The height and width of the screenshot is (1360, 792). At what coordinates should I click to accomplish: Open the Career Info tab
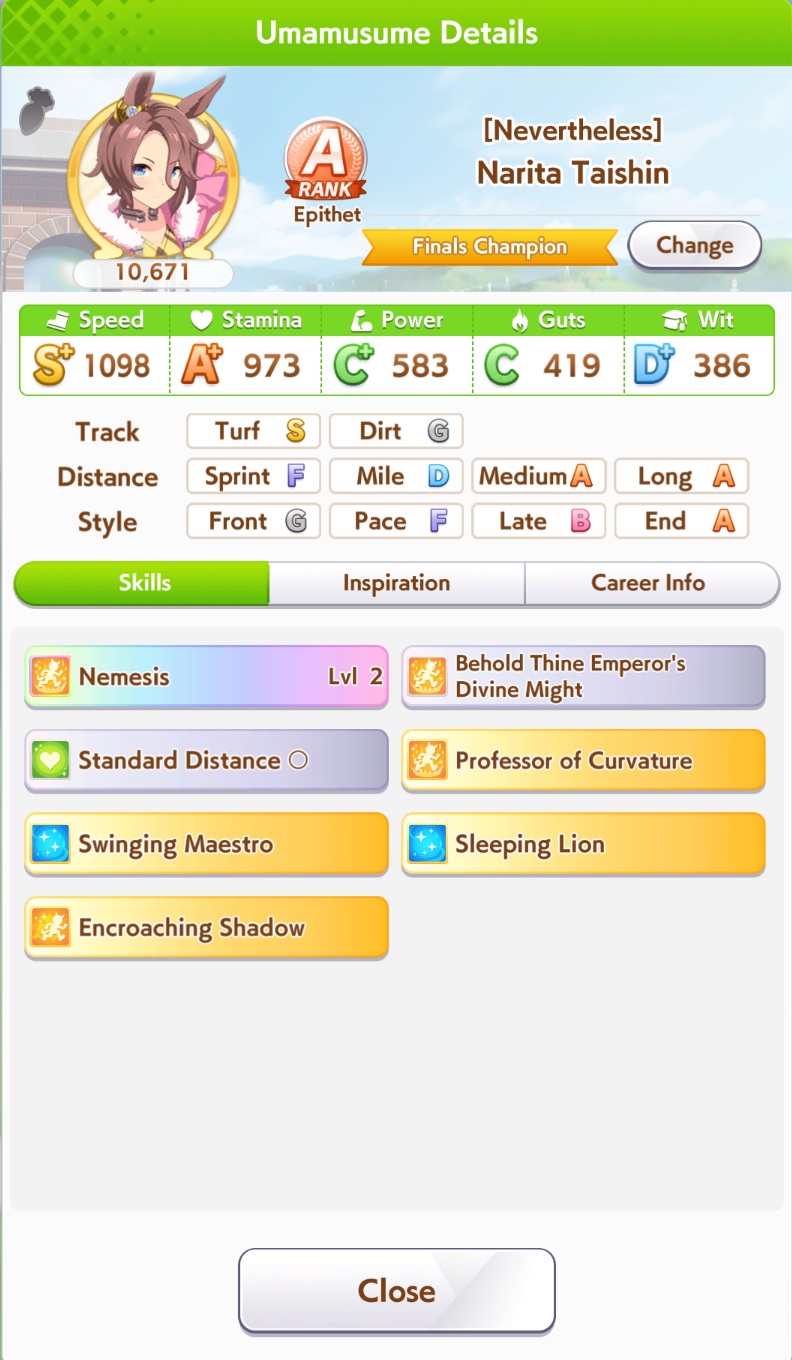pyautogui.click(x=651, y=583)
